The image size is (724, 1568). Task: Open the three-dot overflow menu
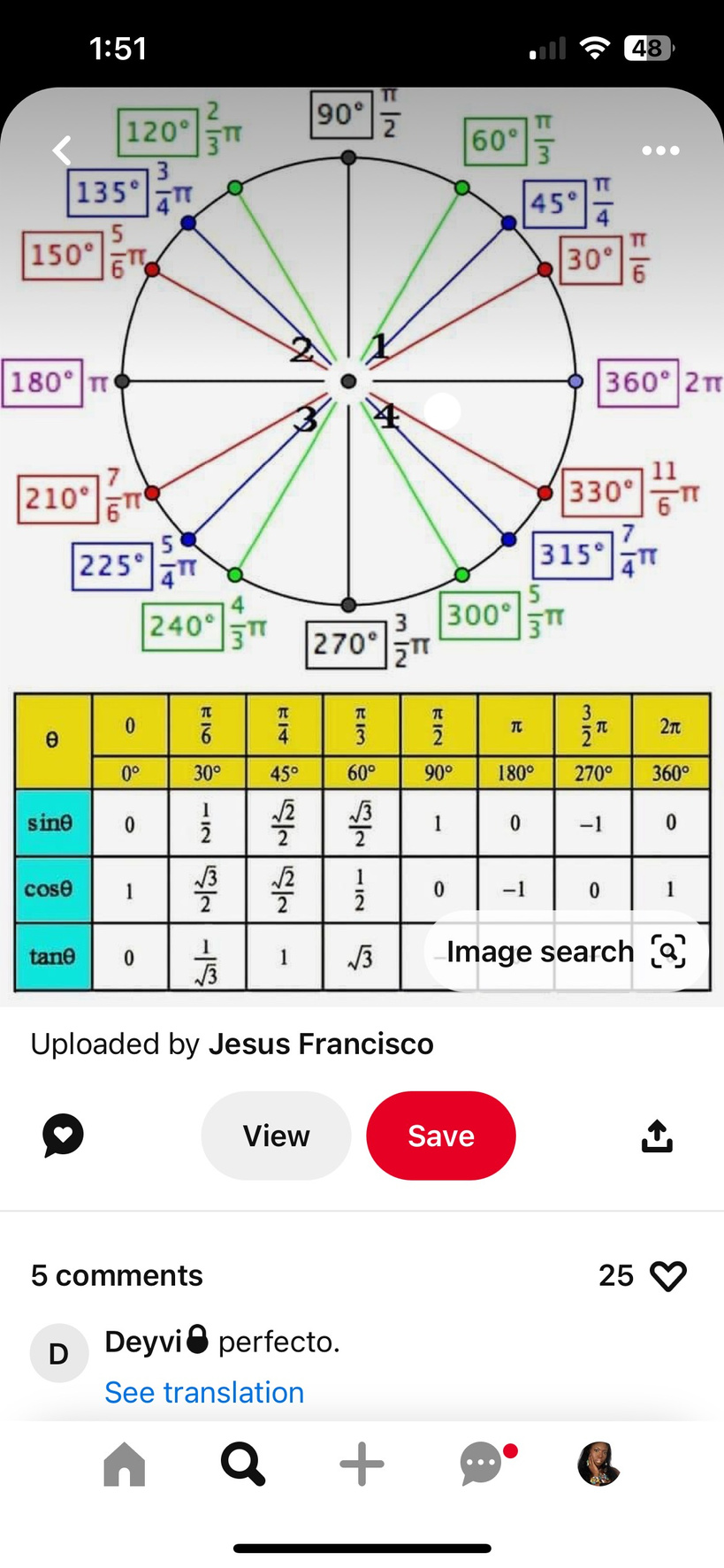660,150
